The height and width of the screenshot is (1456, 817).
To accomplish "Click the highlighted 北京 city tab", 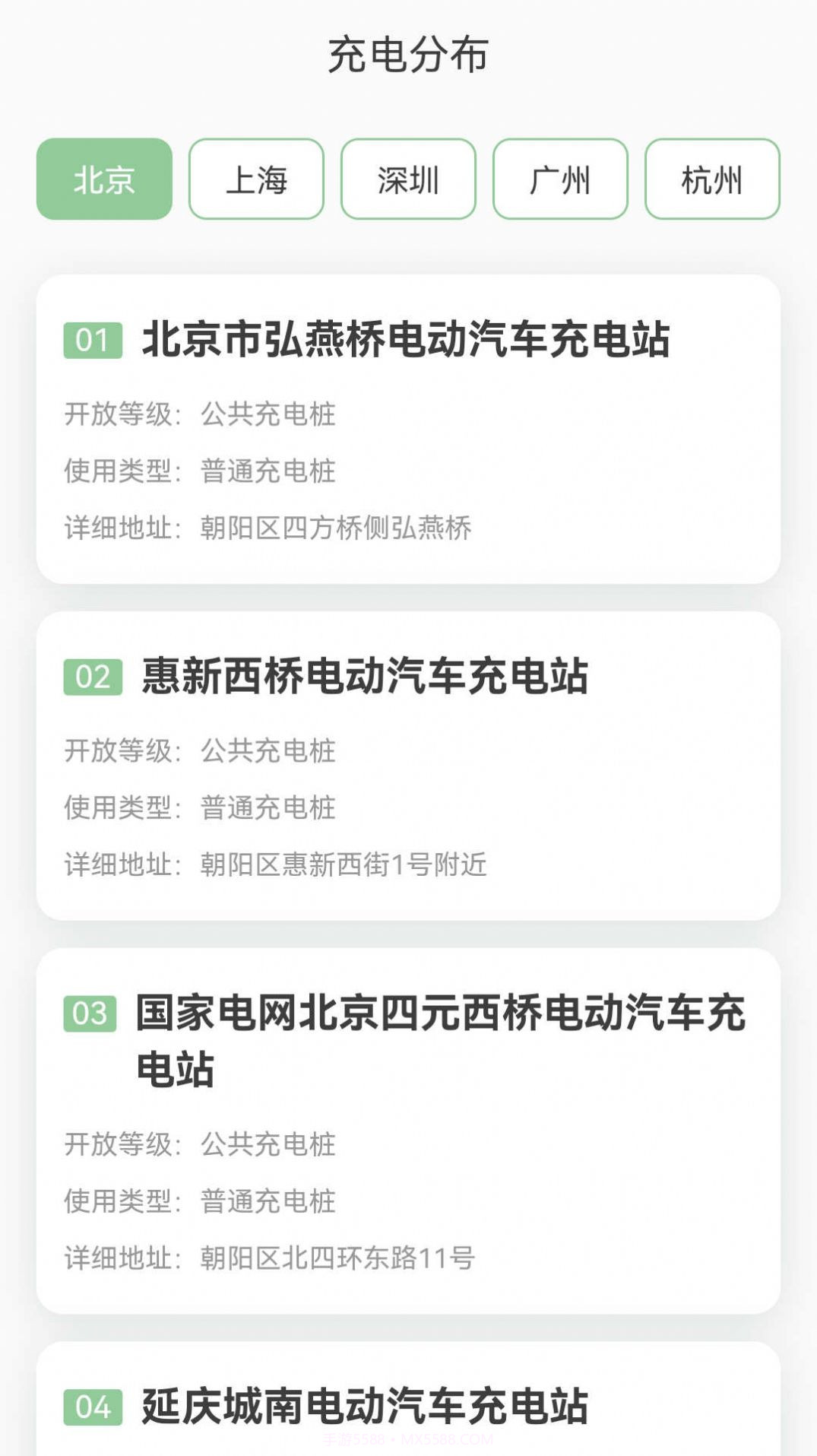I will (x=103, y=178).
